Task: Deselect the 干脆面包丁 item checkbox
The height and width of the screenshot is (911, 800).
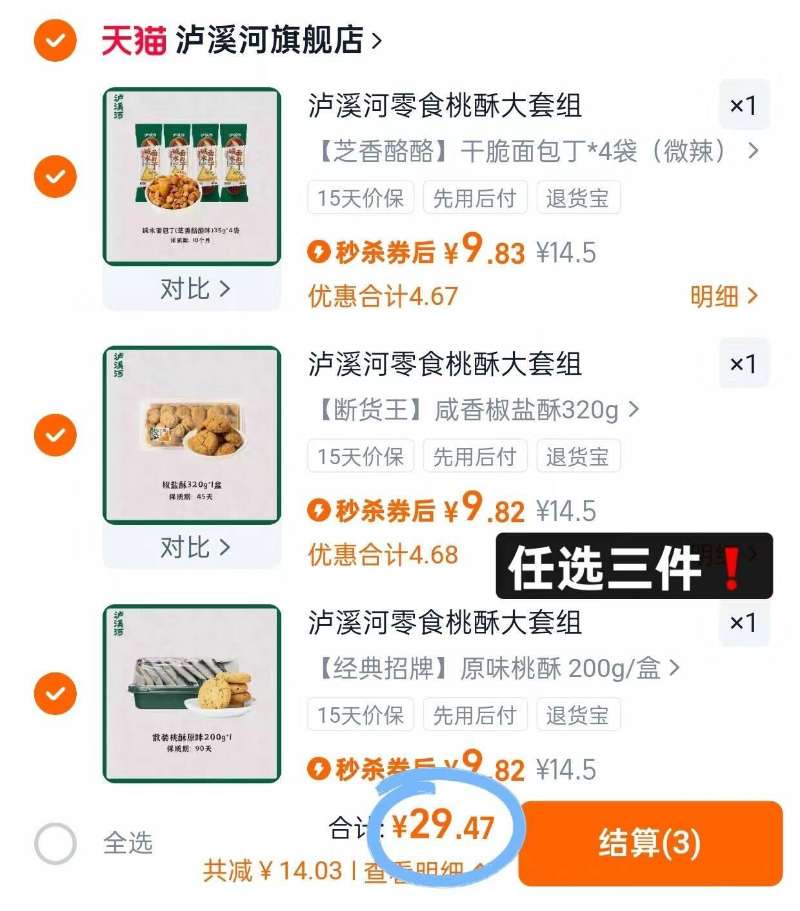Action: pyautogui.click(x=56, y=178)
